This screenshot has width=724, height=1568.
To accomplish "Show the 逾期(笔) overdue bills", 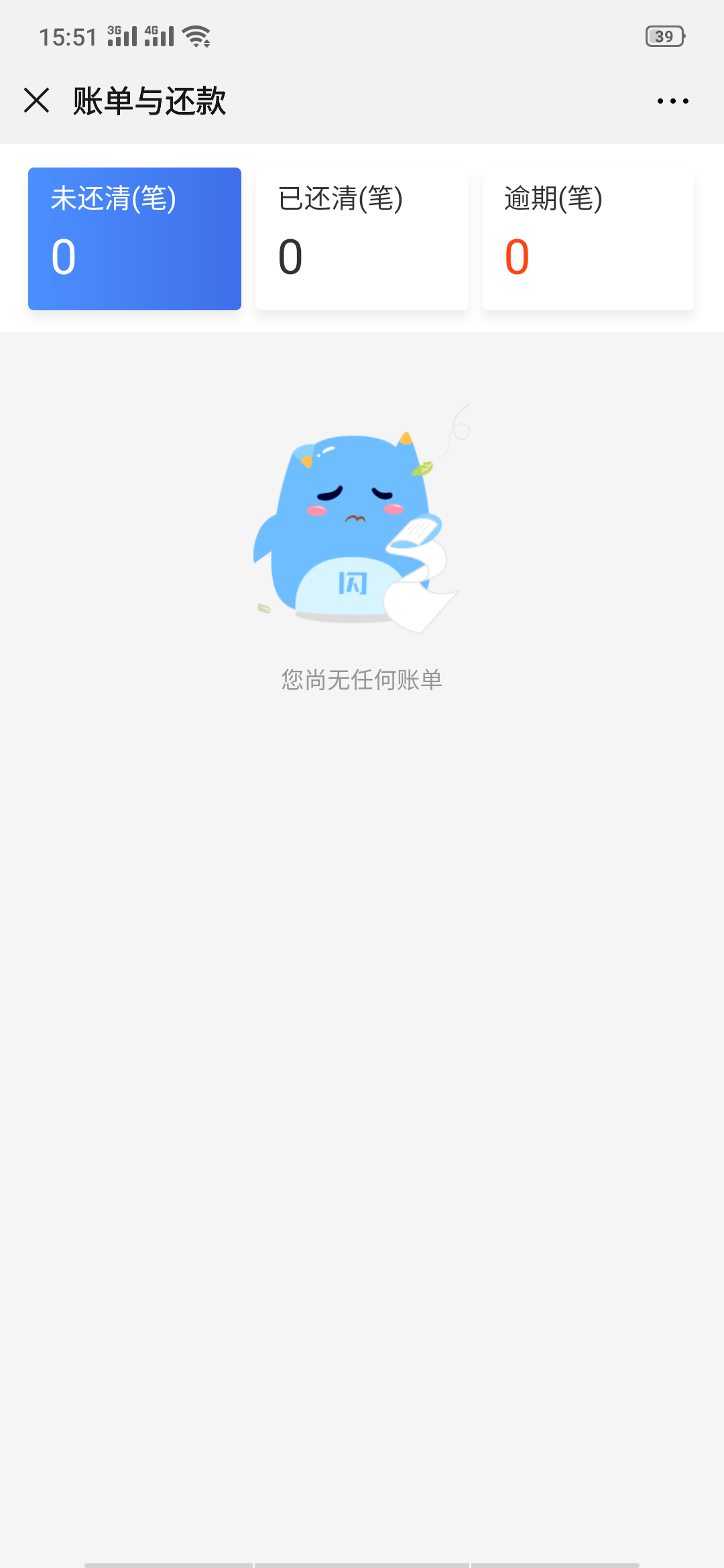I will point(588,239).
